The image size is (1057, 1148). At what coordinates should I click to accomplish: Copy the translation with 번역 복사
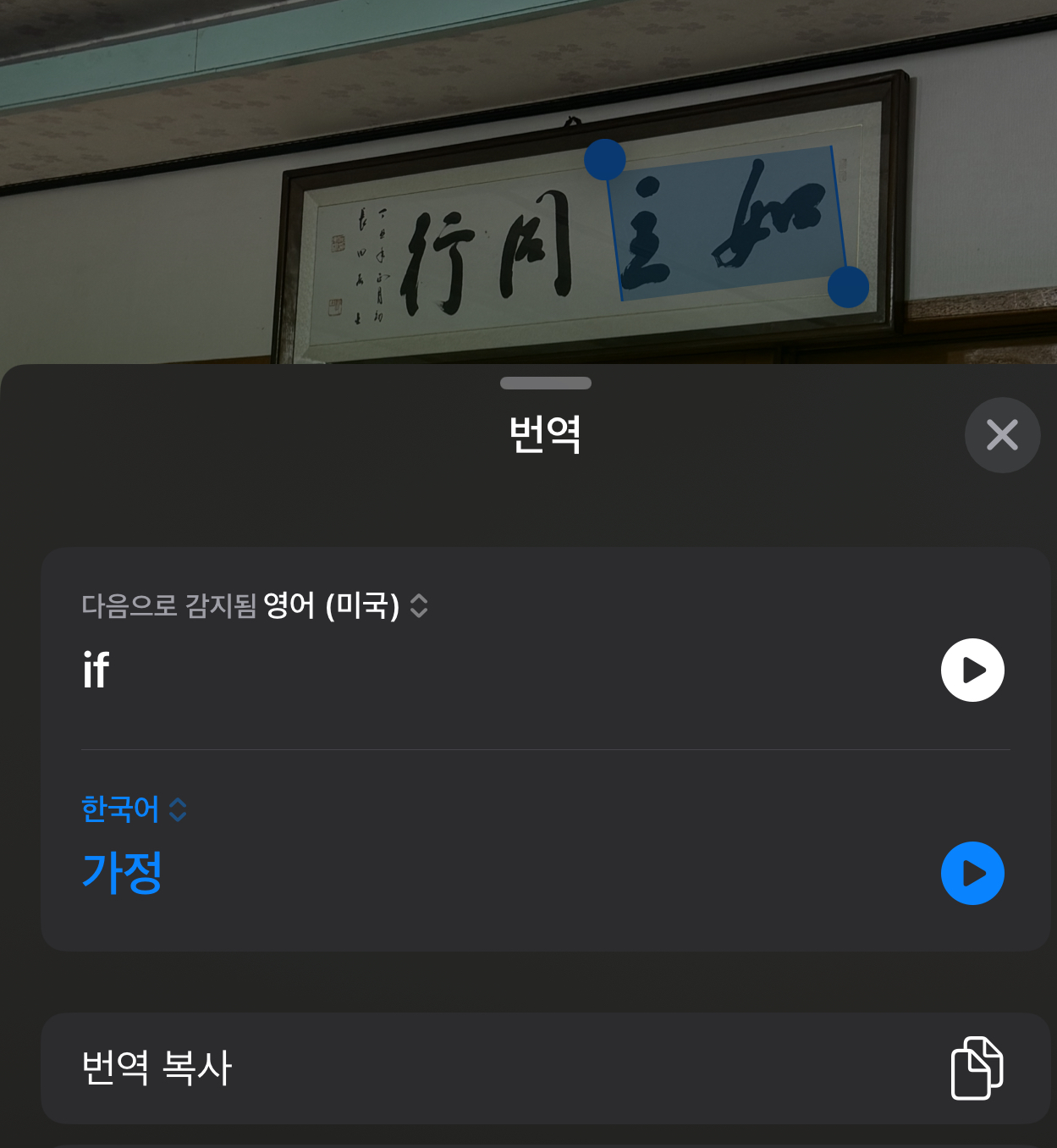click(x=545, y=1068)
